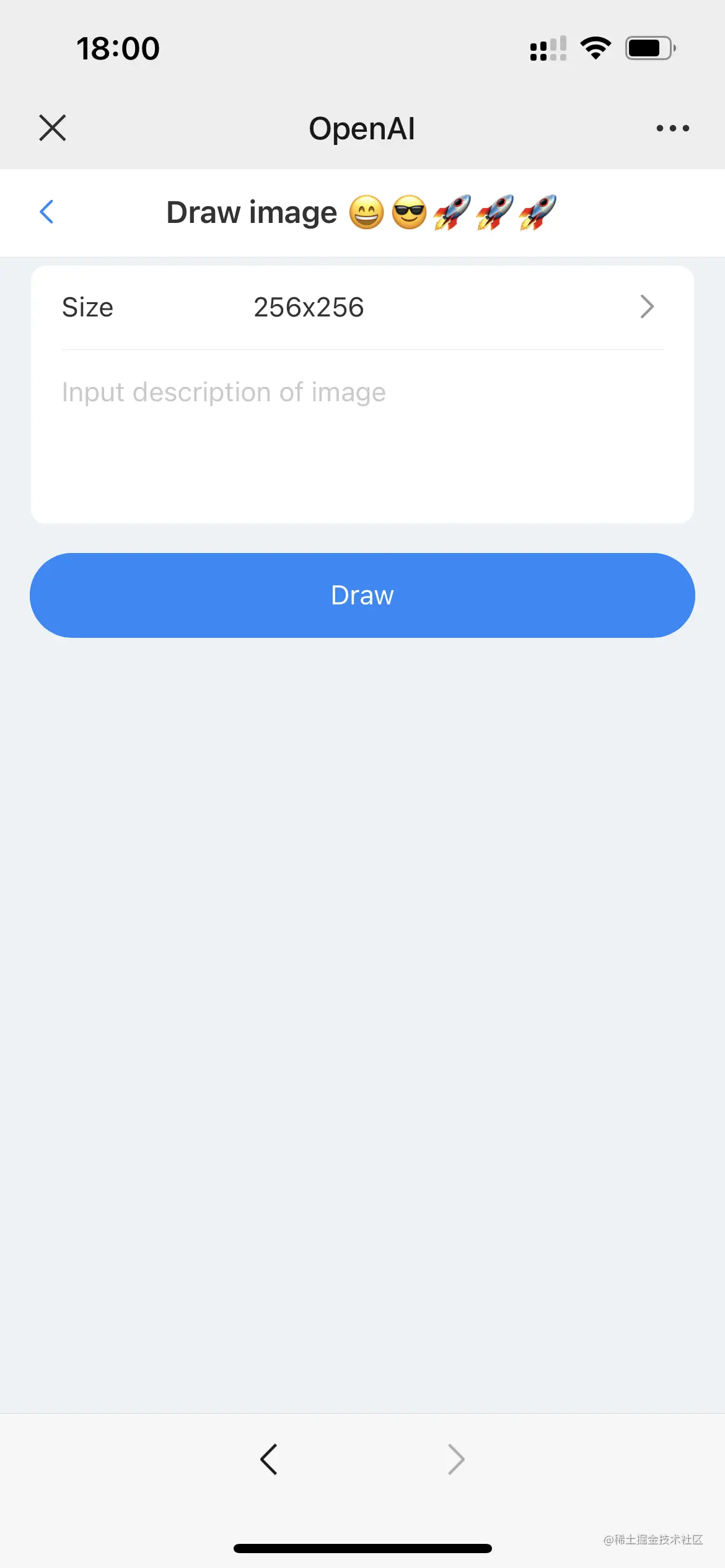This screenshot has height=1568, width=725.
Task: Close the OpenAI web view
Action: click(53, 128)
